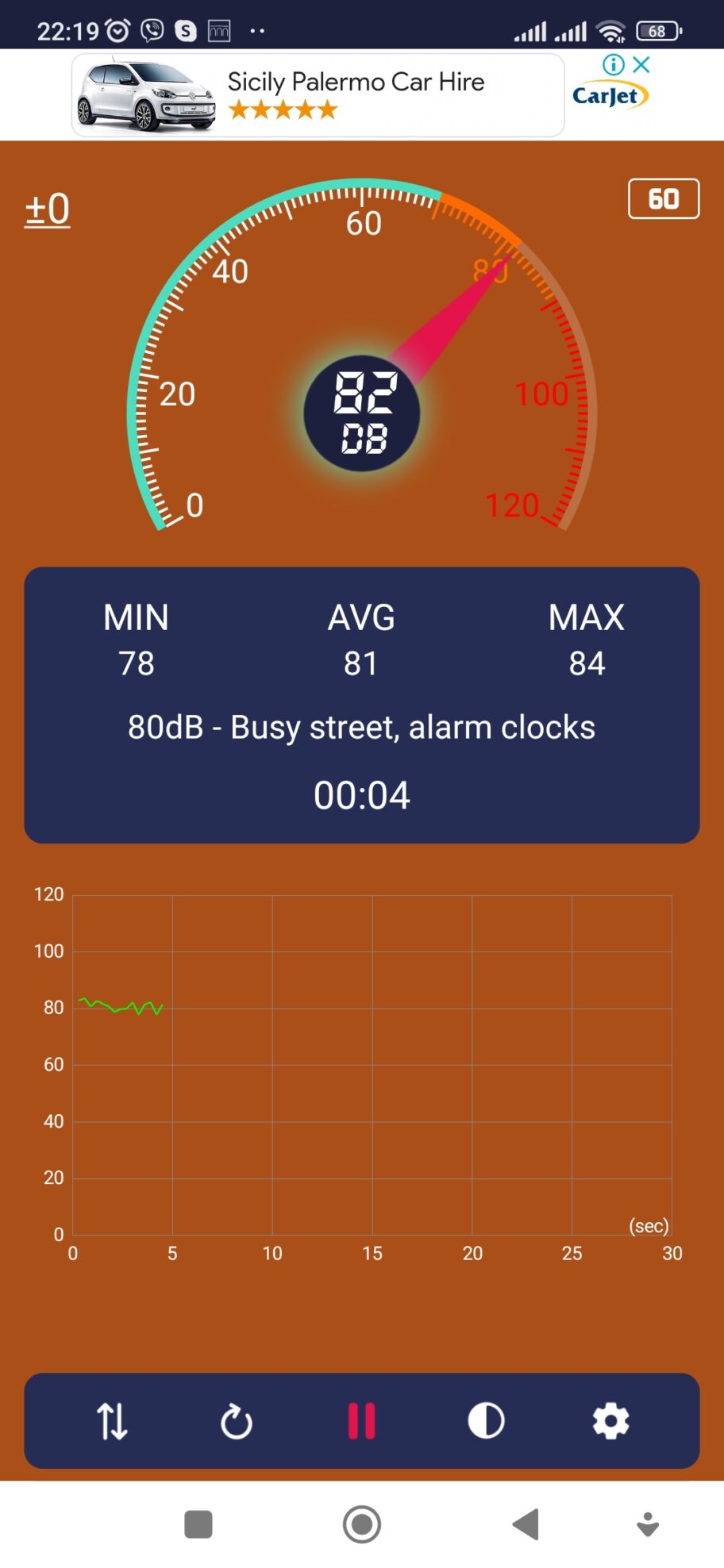View ad info icon
724x1568 pixels.
click(613, 65)
